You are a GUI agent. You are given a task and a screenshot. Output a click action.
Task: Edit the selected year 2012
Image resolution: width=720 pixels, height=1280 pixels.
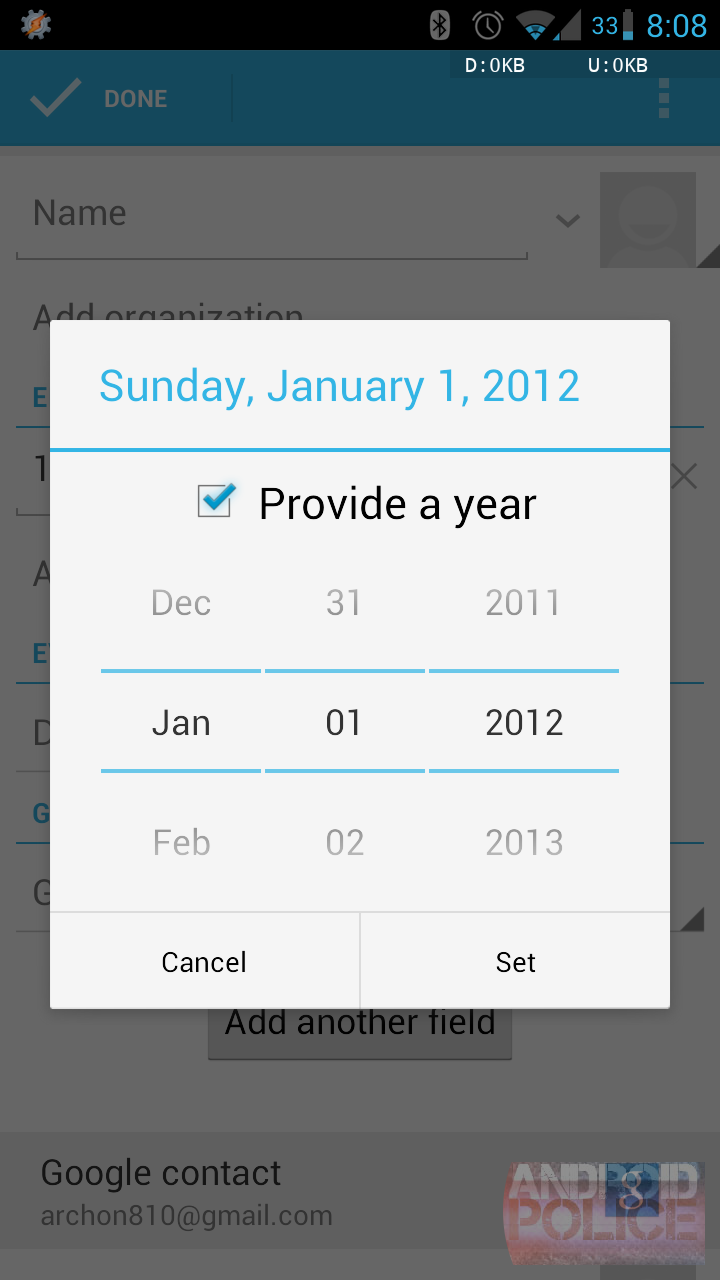(x=523, y=723)
